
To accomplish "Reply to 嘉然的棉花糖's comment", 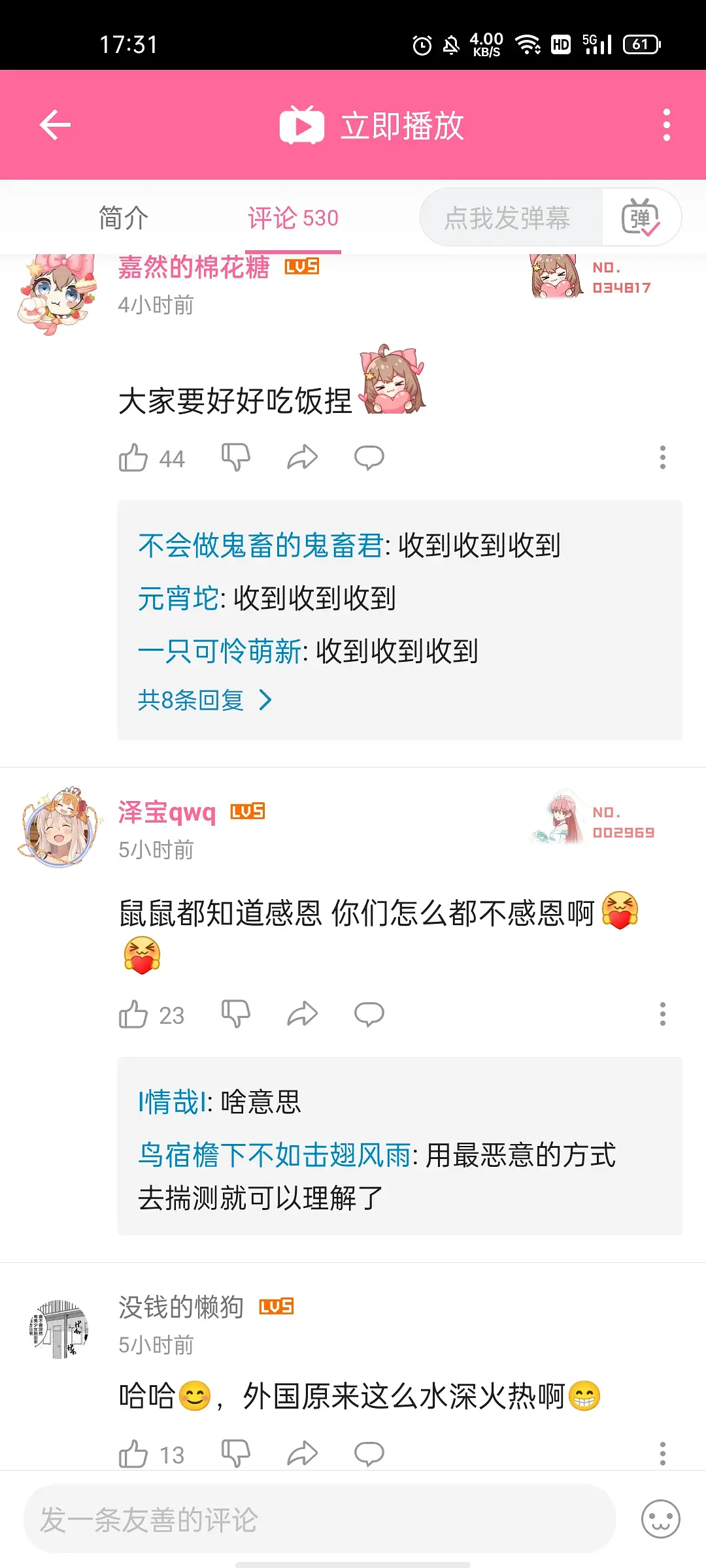I will click(x=369, y=457).
